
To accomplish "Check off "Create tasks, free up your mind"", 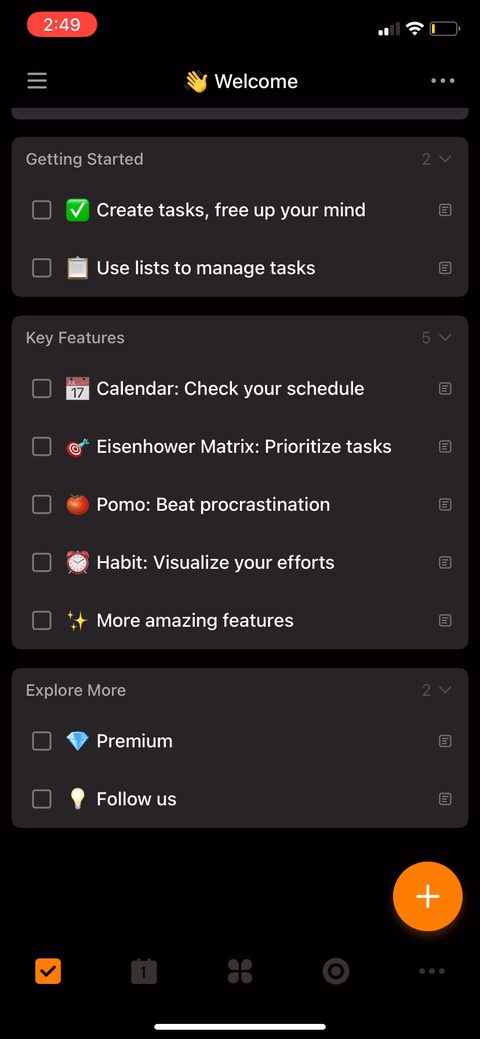I will [x=42, y=210].
